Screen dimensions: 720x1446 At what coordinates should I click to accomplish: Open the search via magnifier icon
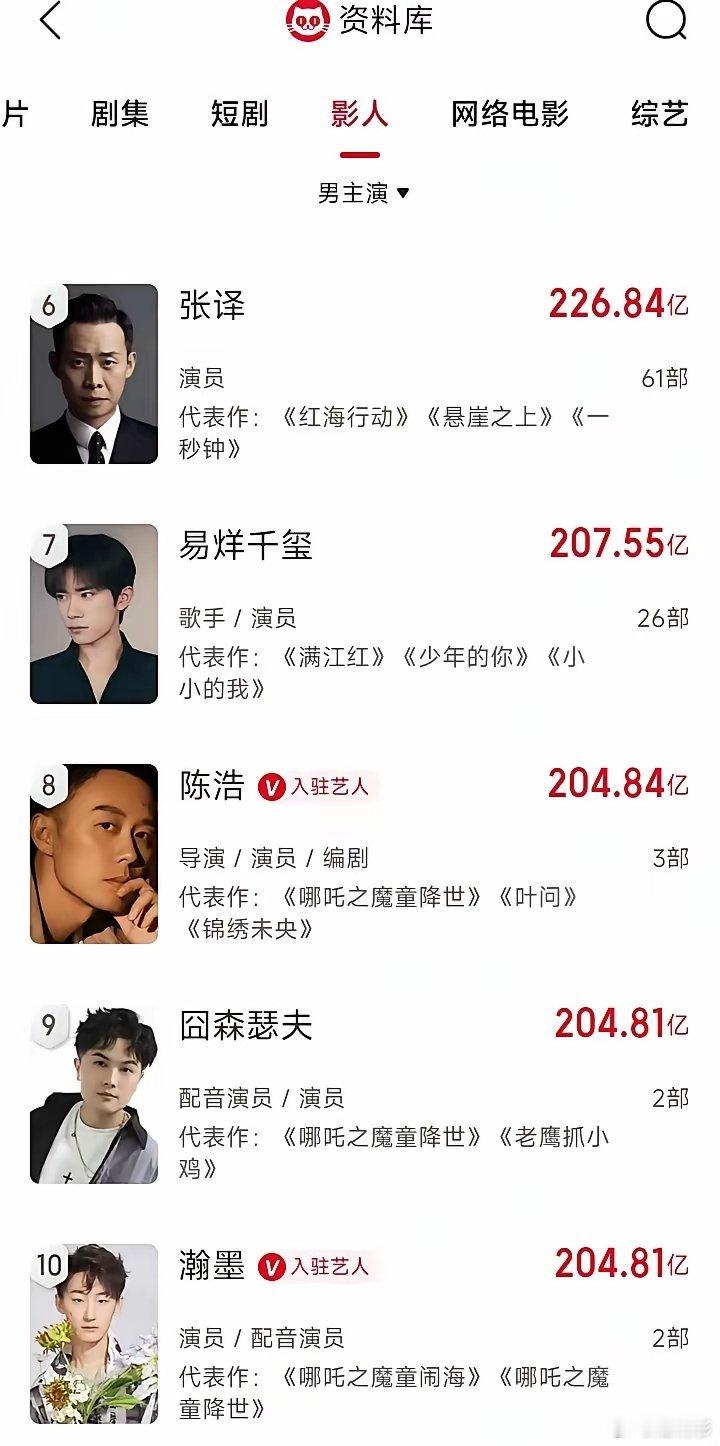665,22
